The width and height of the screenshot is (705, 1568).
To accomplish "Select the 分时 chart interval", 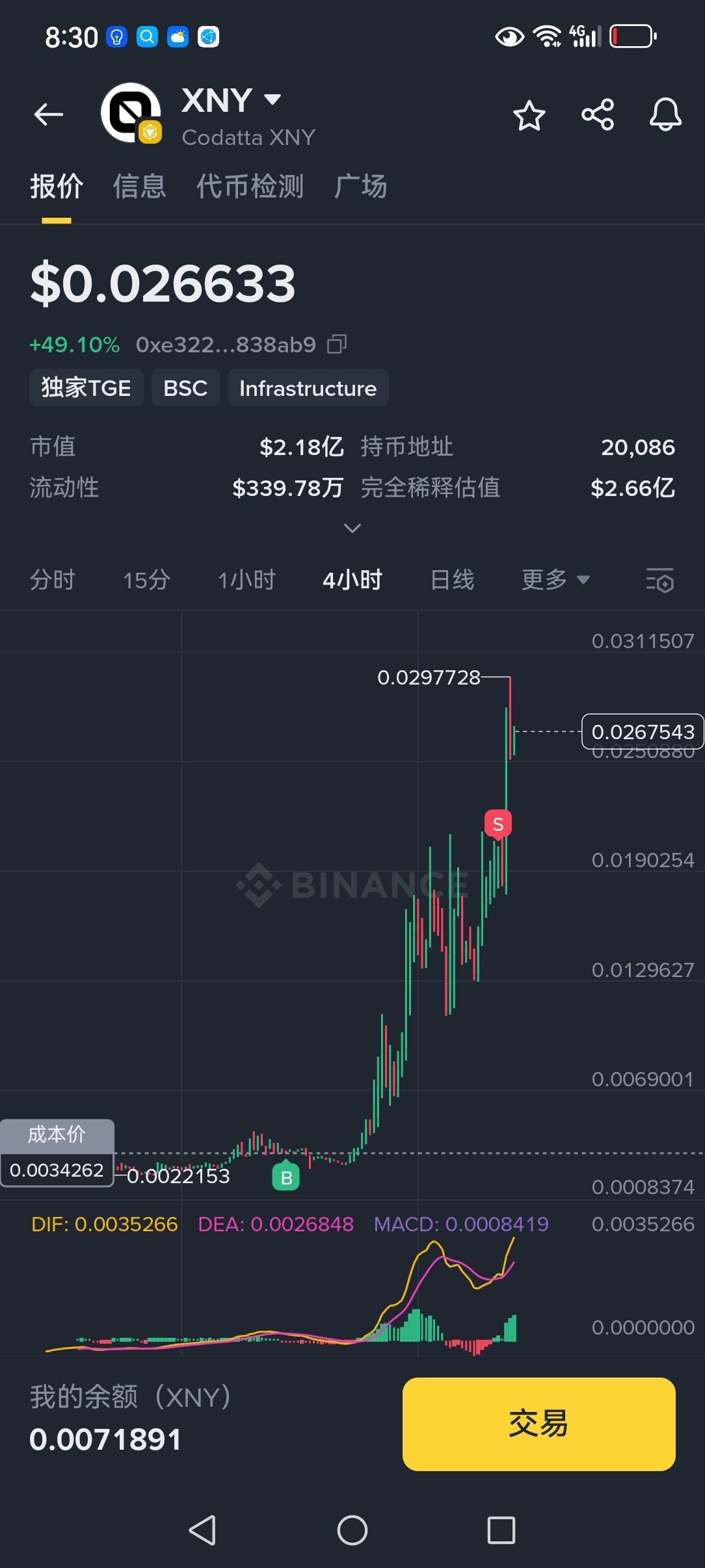I will [x=53, y=579].
